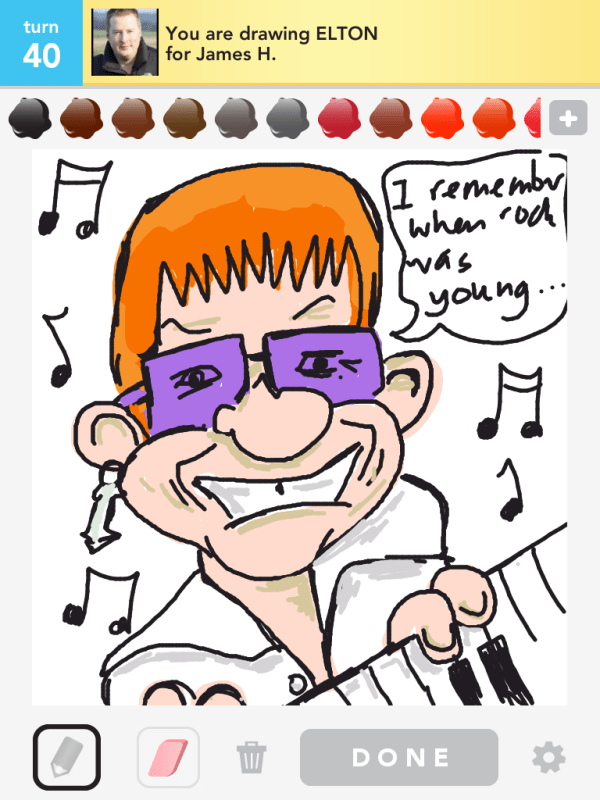Clear the drawing with the trash icon

click(x=251, y=757)
